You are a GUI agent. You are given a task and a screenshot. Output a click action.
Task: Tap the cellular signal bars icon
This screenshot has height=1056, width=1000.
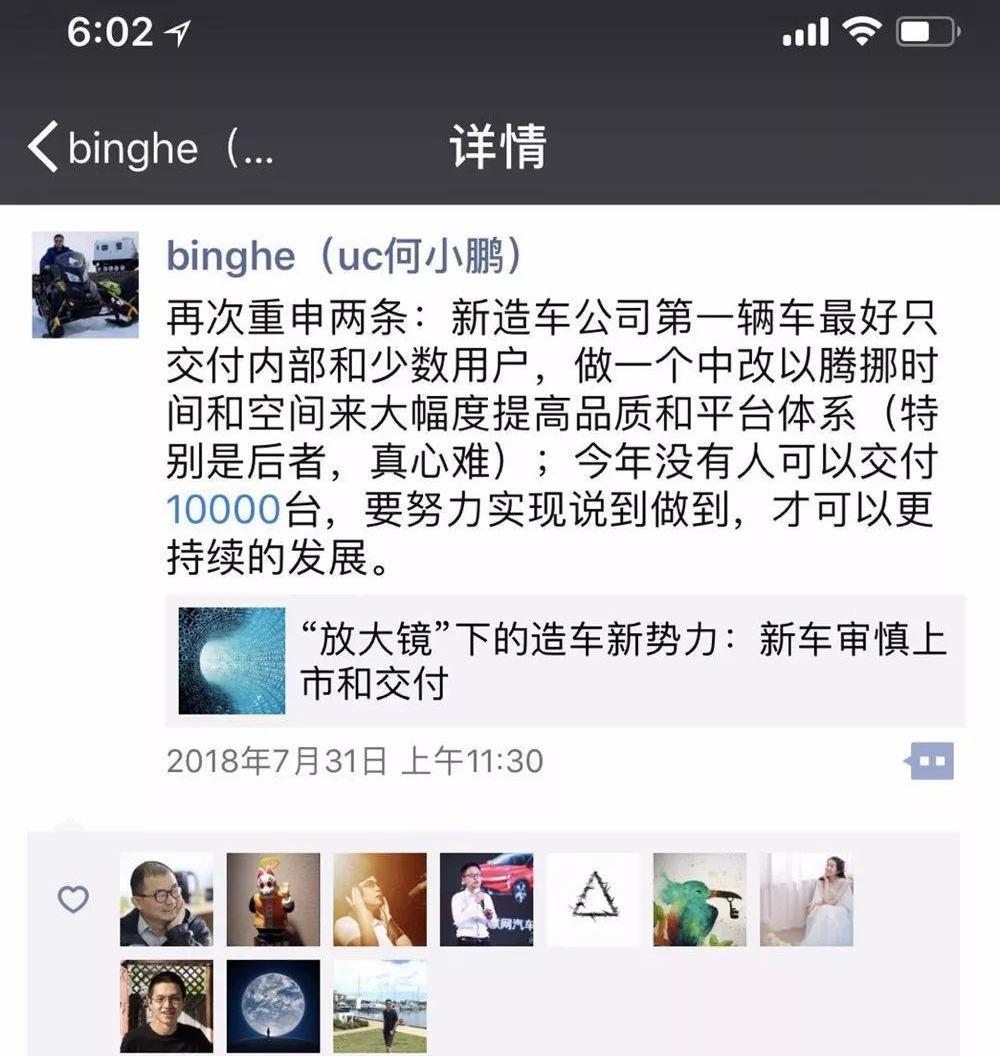806,30
